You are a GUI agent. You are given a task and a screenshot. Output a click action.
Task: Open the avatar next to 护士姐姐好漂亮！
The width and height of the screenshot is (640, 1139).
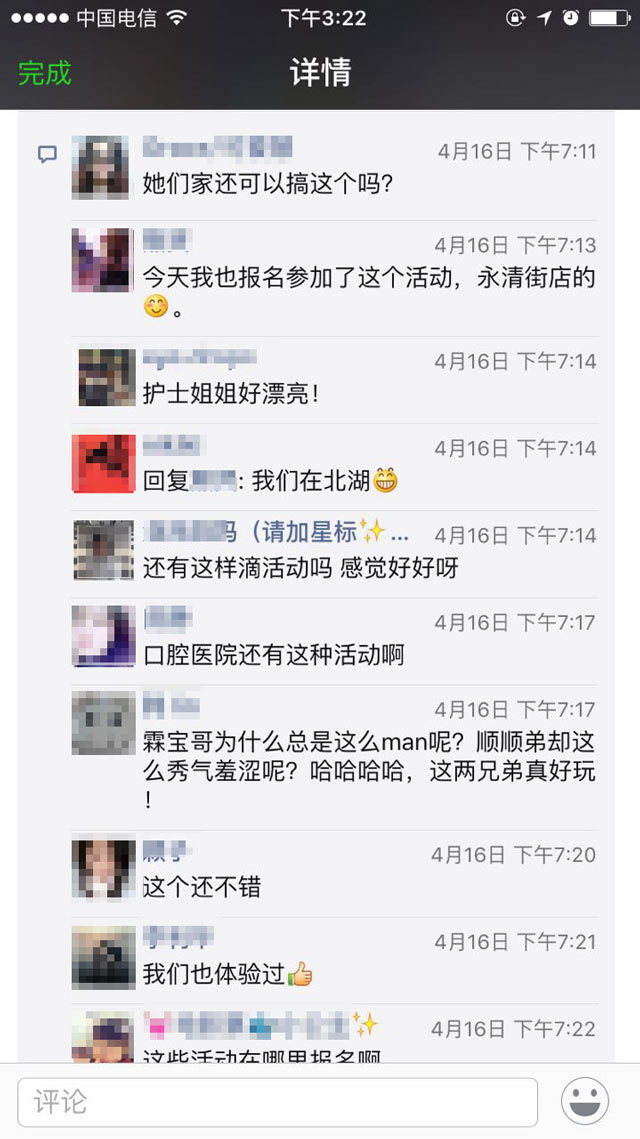coord(106,378)
